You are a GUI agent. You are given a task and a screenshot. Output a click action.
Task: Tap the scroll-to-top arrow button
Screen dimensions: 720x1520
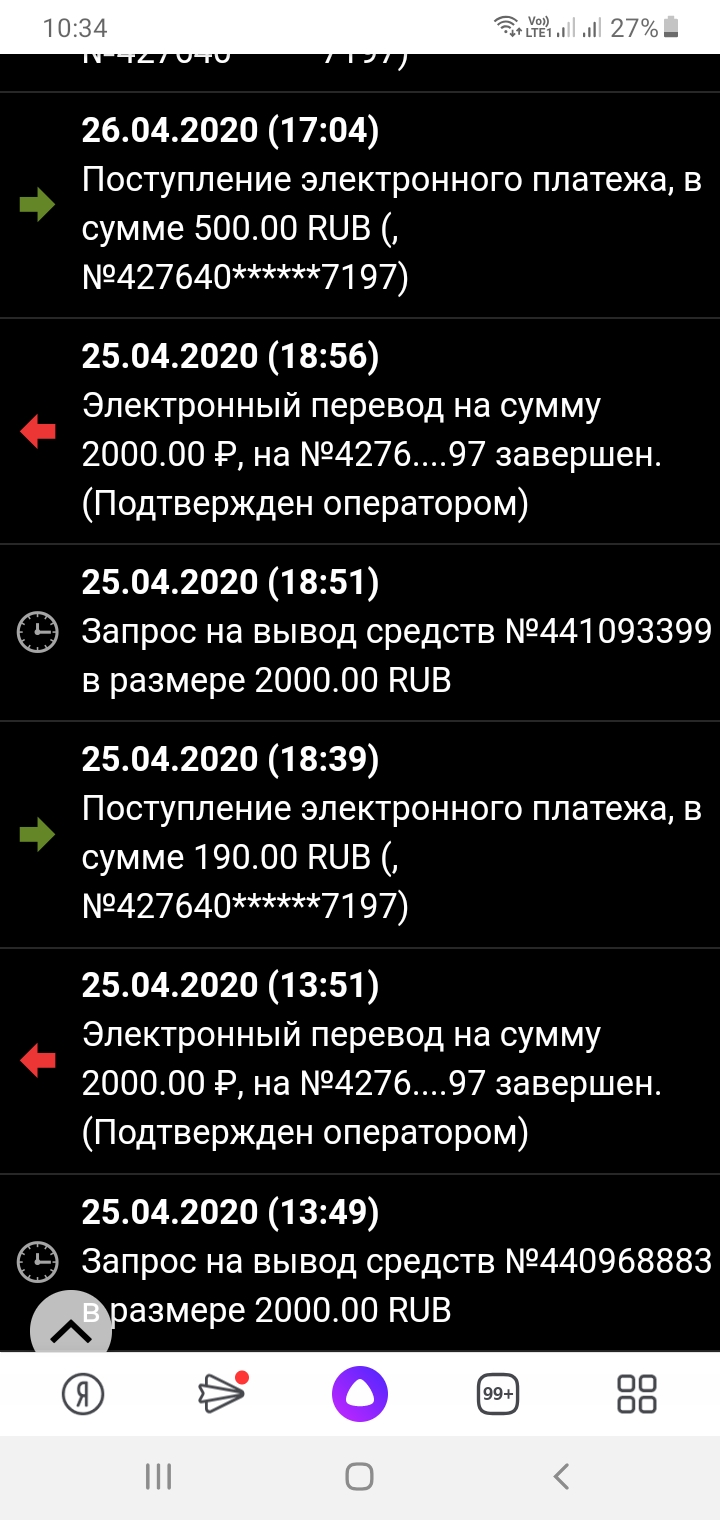tap(70, 1328)
